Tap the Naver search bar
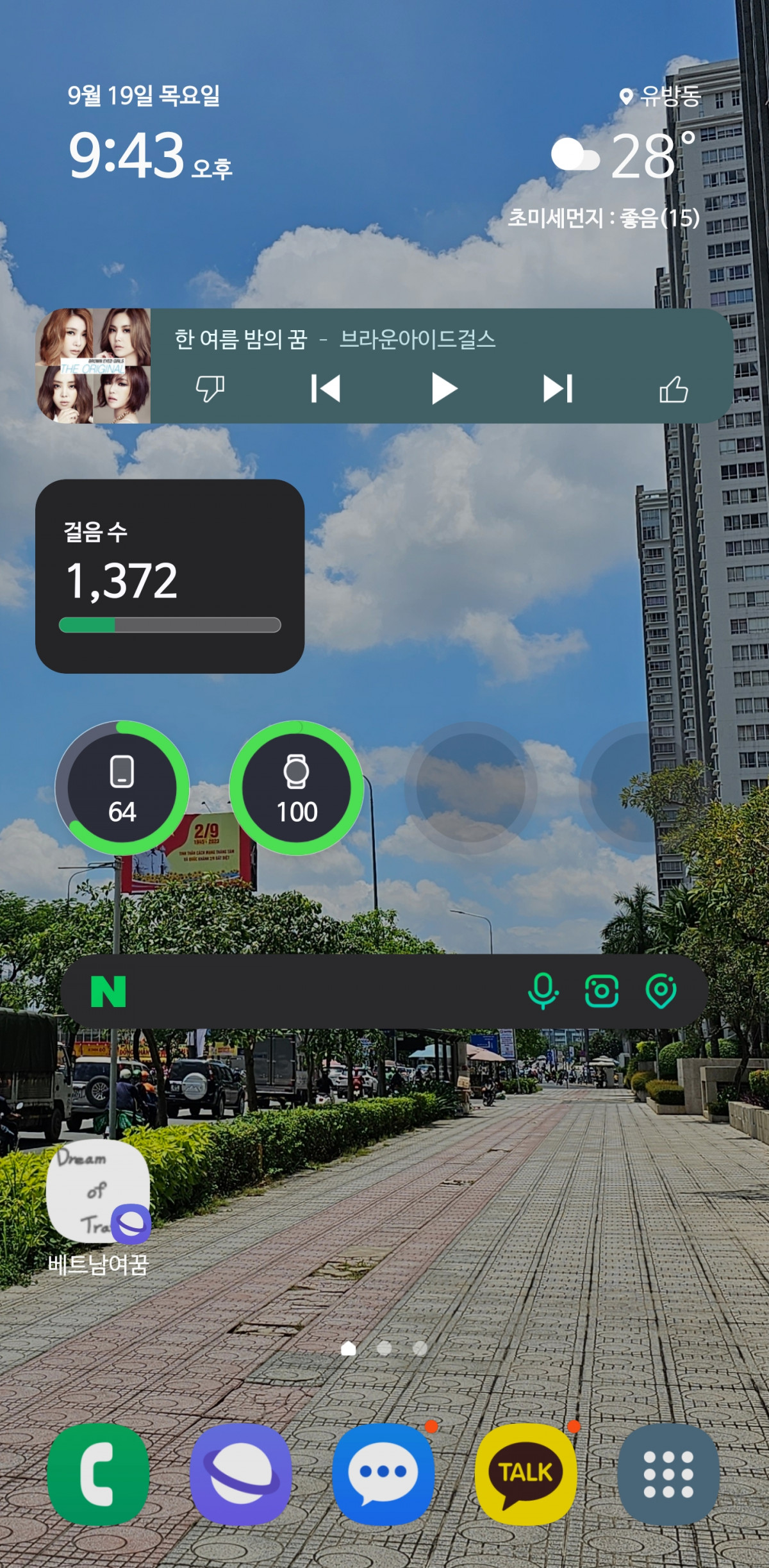Viewport: 769px width, 1568px height. point(320,991)
